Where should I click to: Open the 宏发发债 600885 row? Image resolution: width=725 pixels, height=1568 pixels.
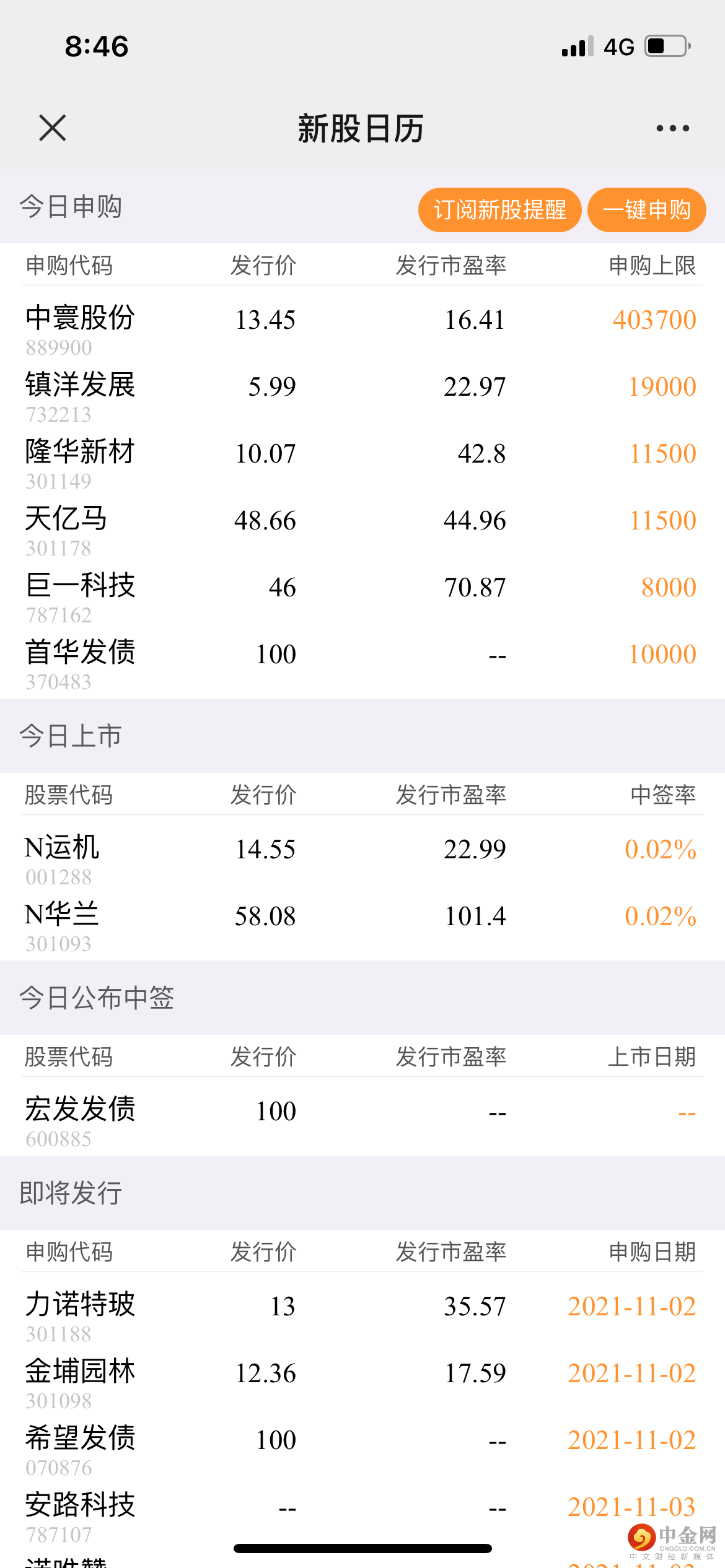[x=81, y=1120]
